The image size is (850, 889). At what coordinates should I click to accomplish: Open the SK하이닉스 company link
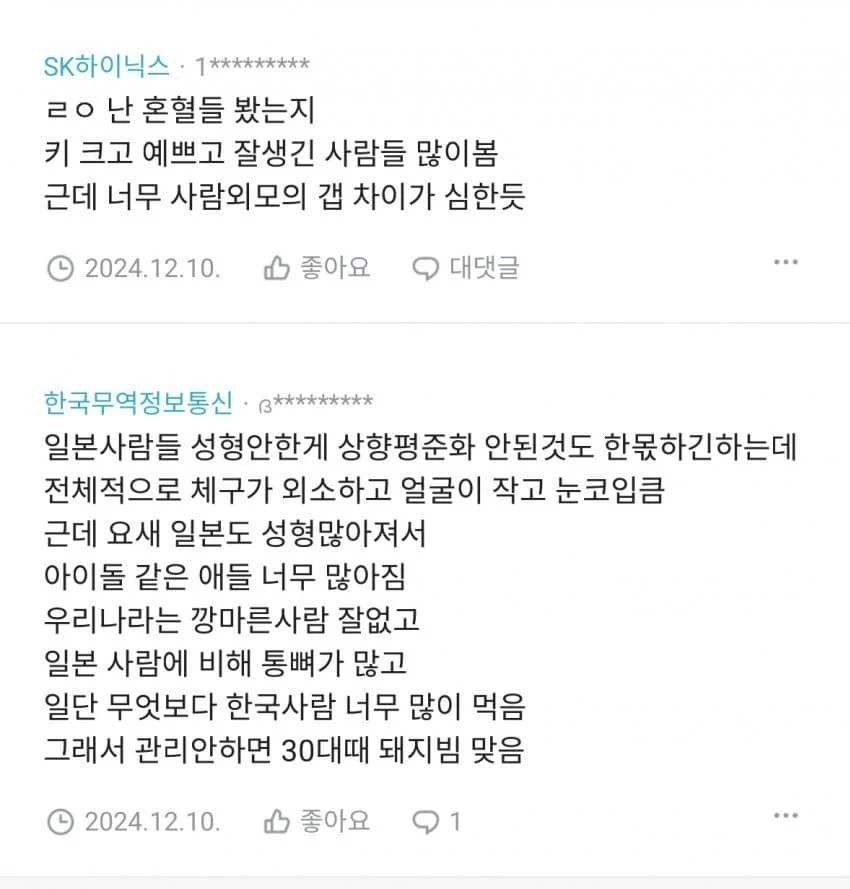[107, 68]
